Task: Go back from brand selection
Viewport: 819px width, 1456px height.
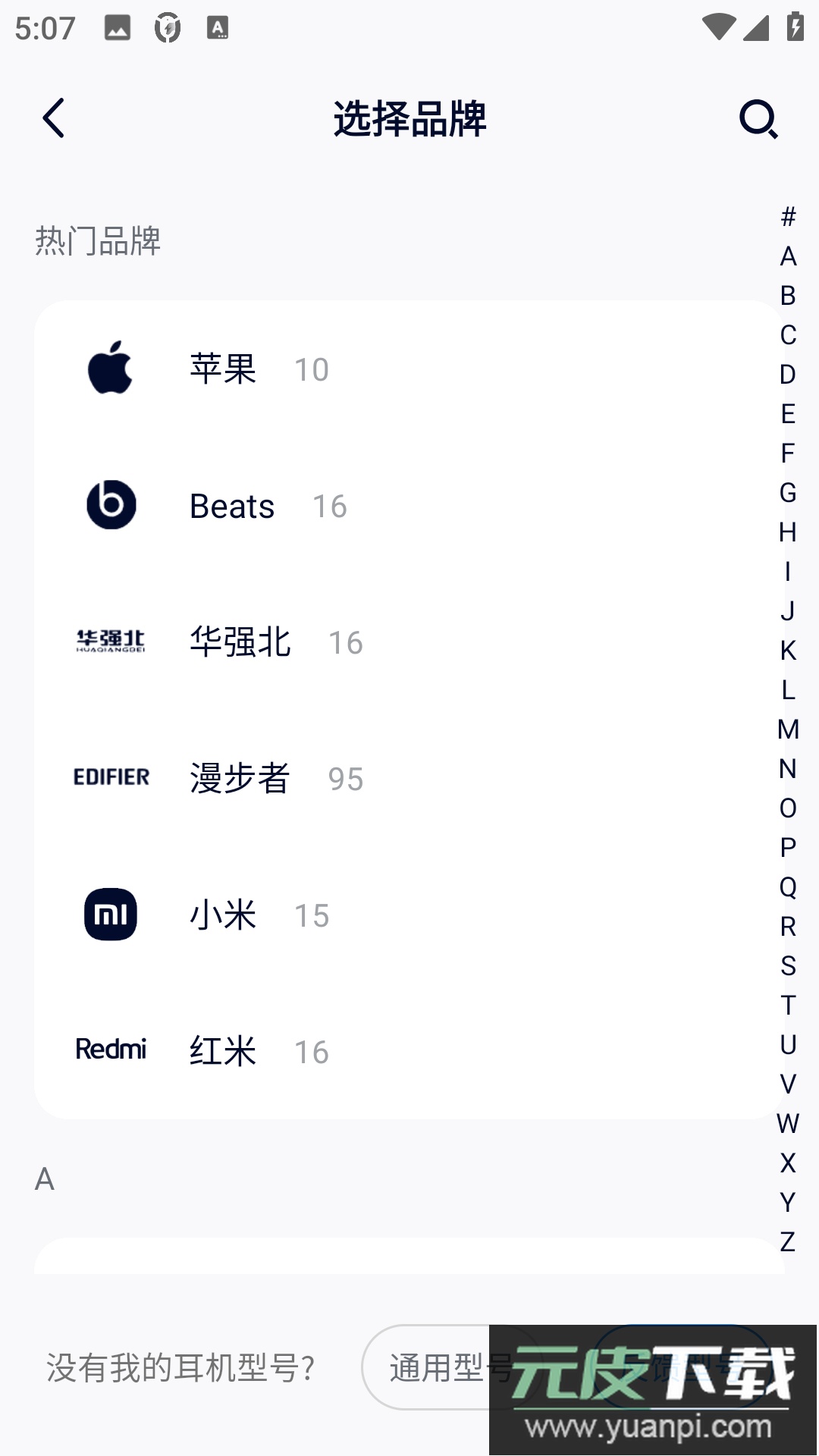Action: 53,118
